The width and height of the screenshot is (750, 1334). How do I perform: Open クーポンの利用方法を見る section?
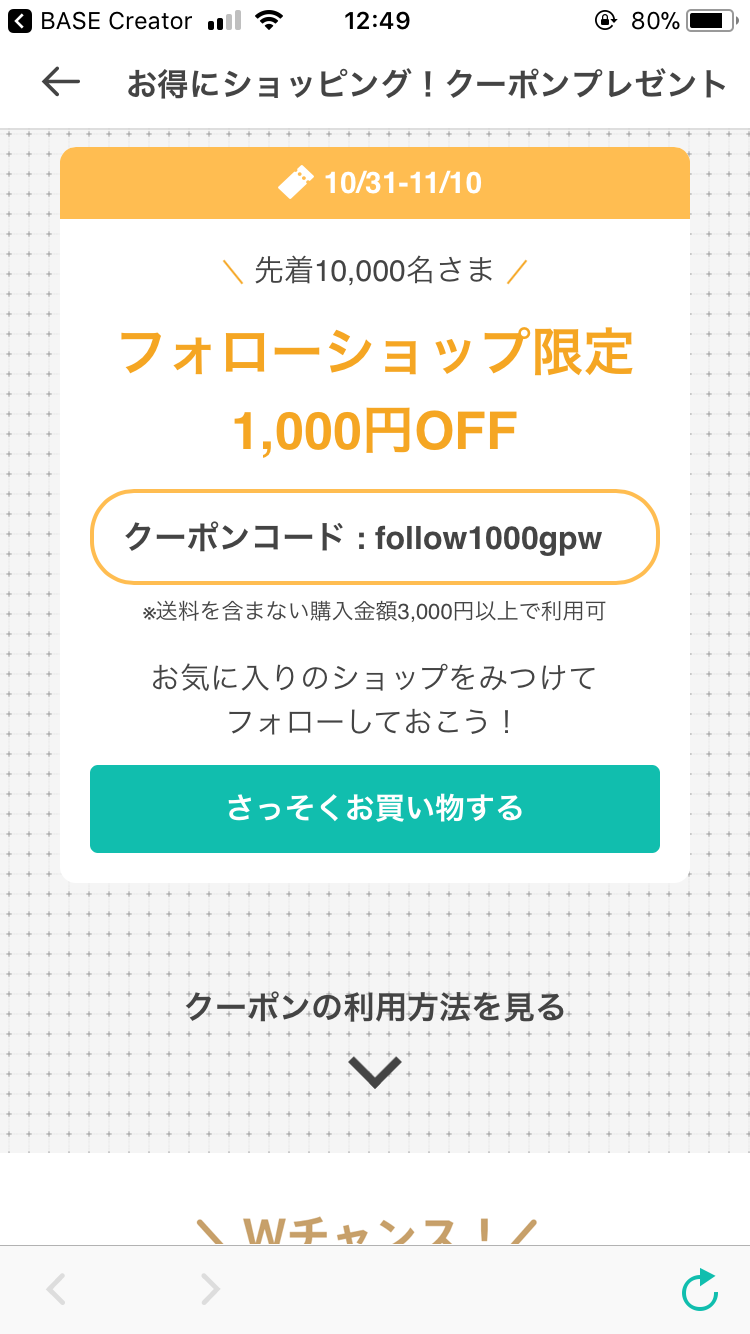375,1008
